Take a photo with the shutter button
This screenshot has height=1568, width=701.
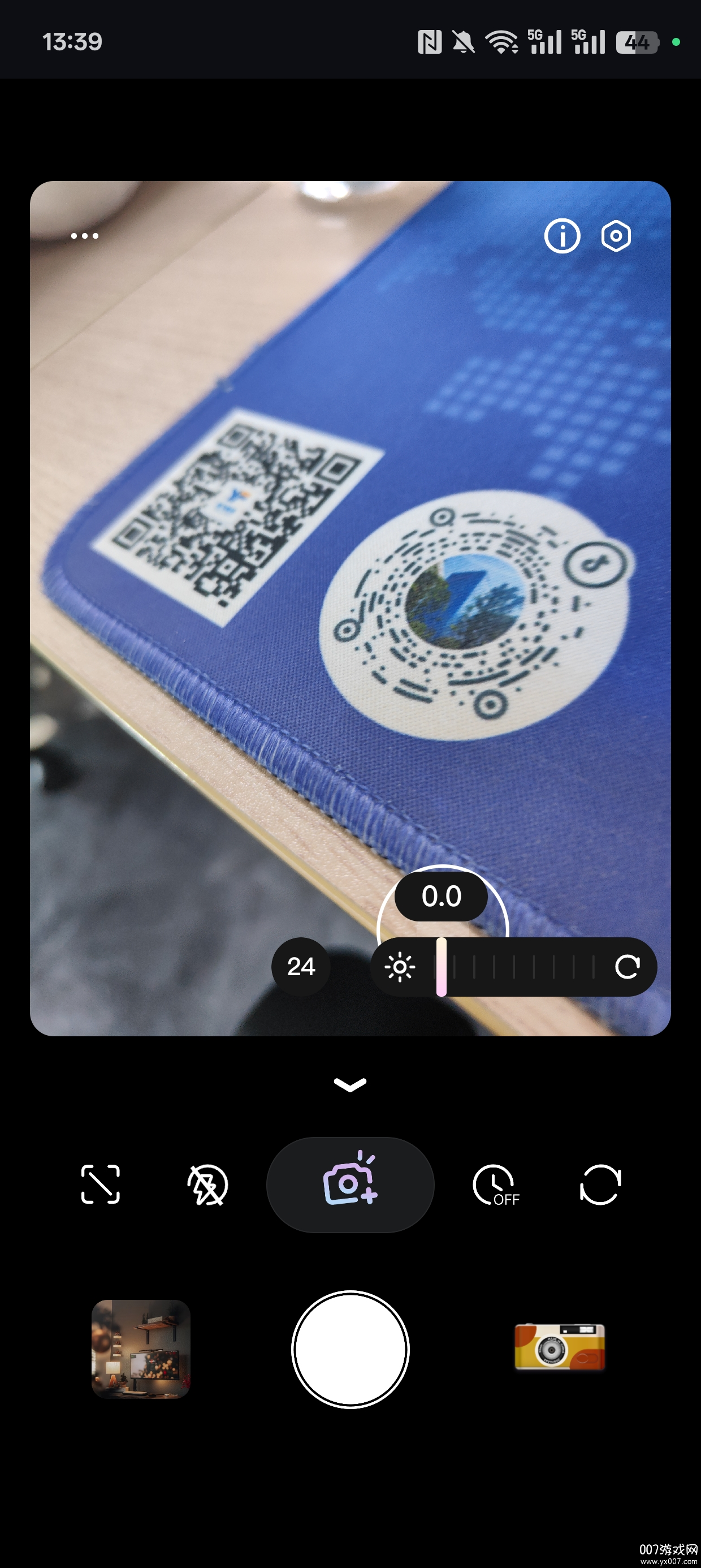pyautogui.click(x=350, y=1349)
